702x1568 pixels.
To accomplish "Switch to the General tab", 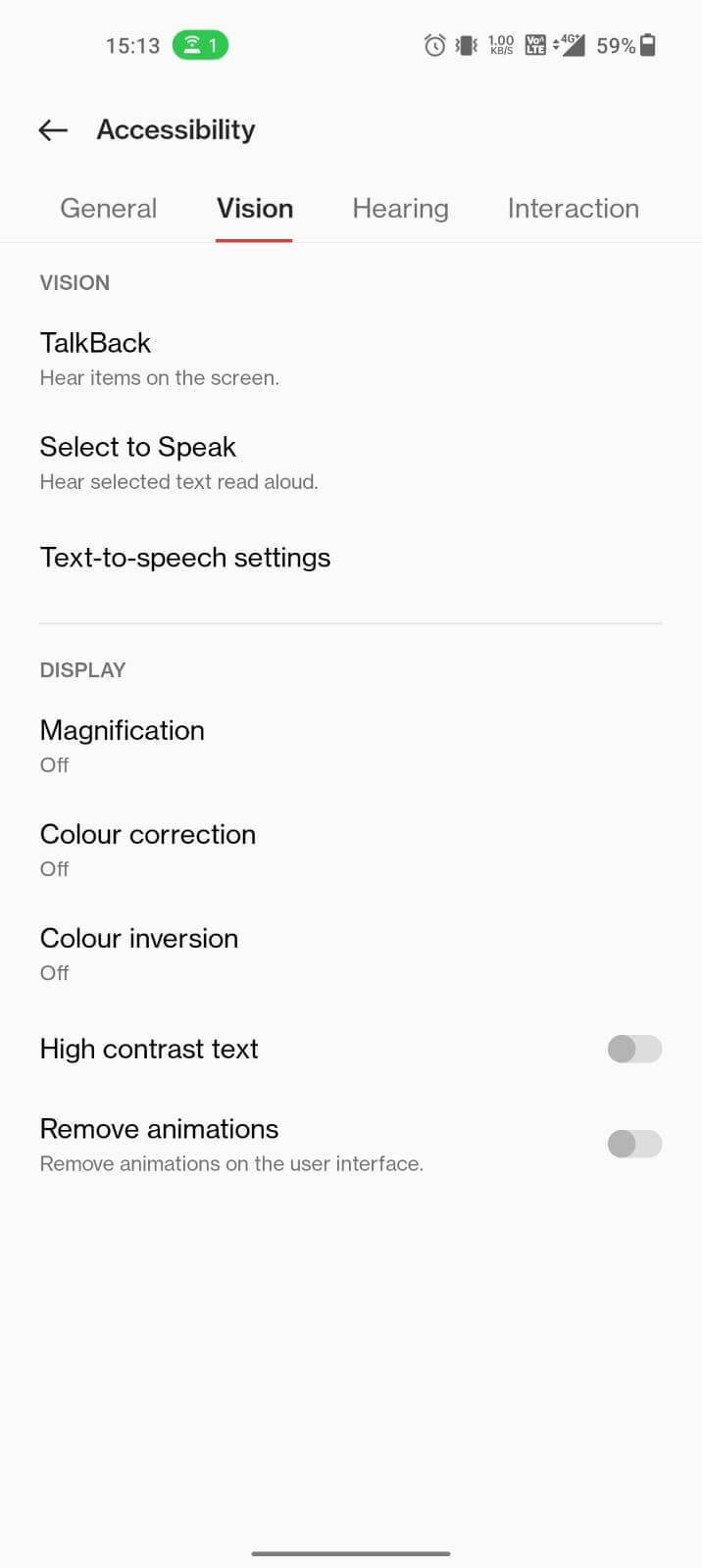I will tap(109, 209).
